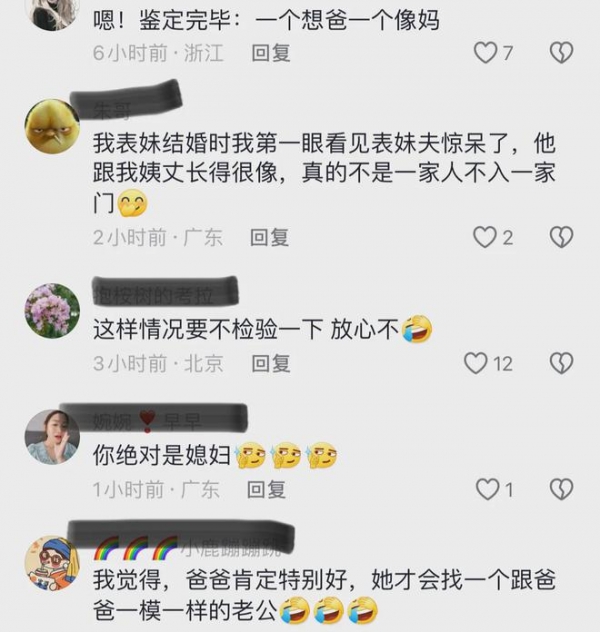Like the 你绝对是媳妇 comment
The image size is (600, 632).
(x=488, y=489)
